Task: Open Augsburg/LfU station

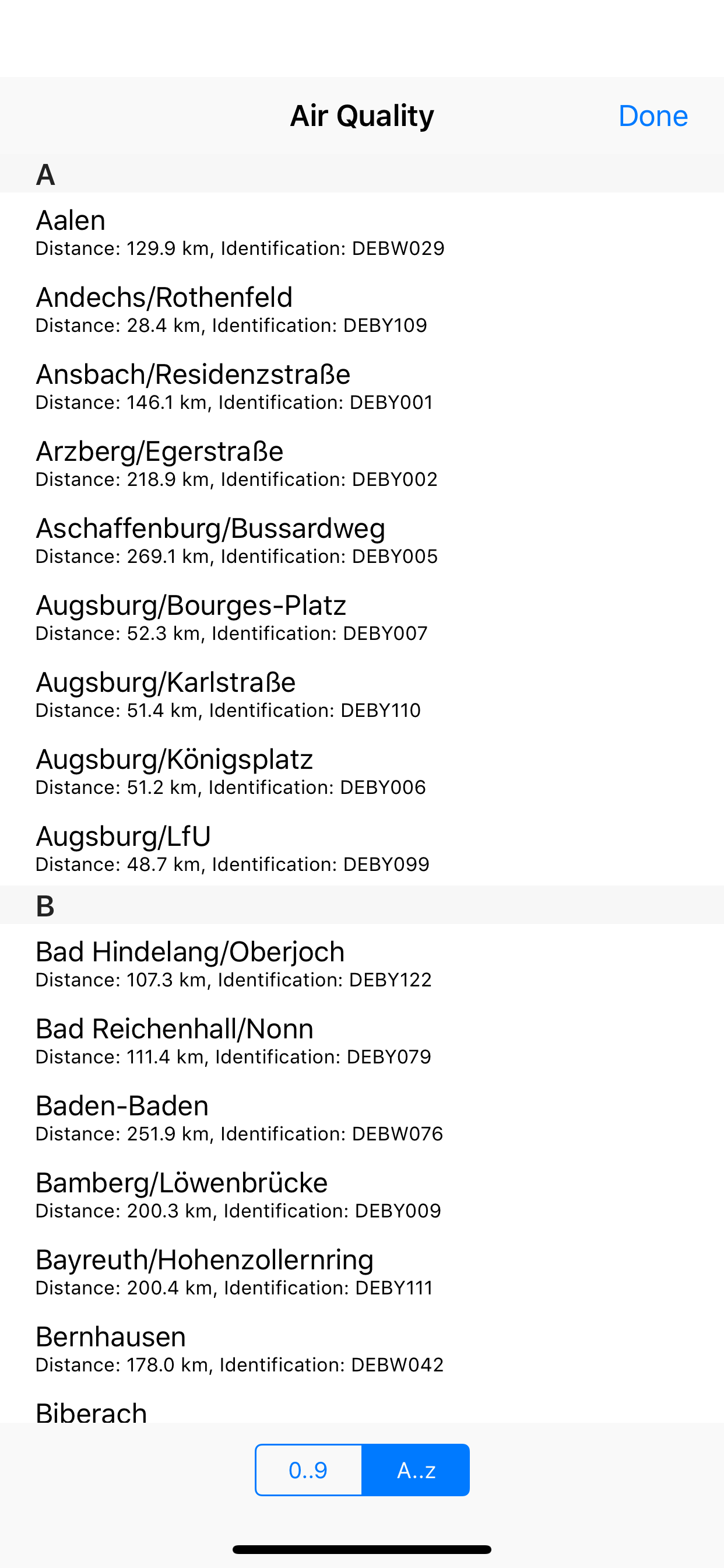Action: [x=362, y=848]
